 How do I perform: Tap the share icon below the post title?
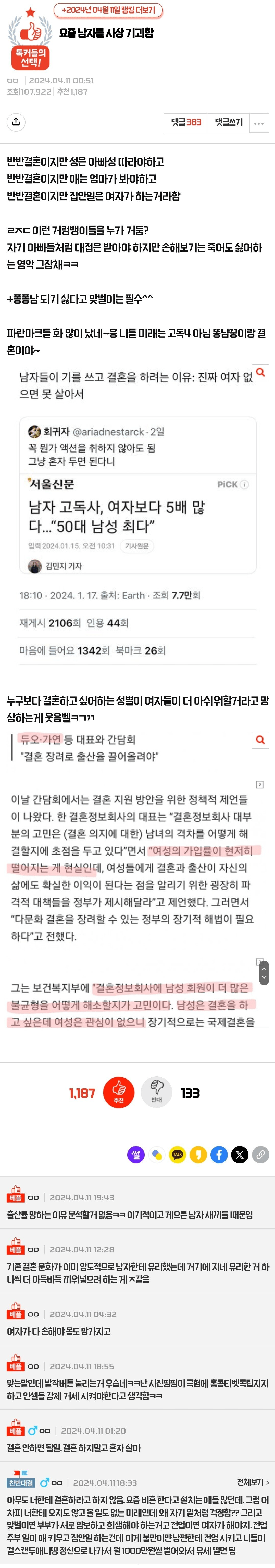16,122
